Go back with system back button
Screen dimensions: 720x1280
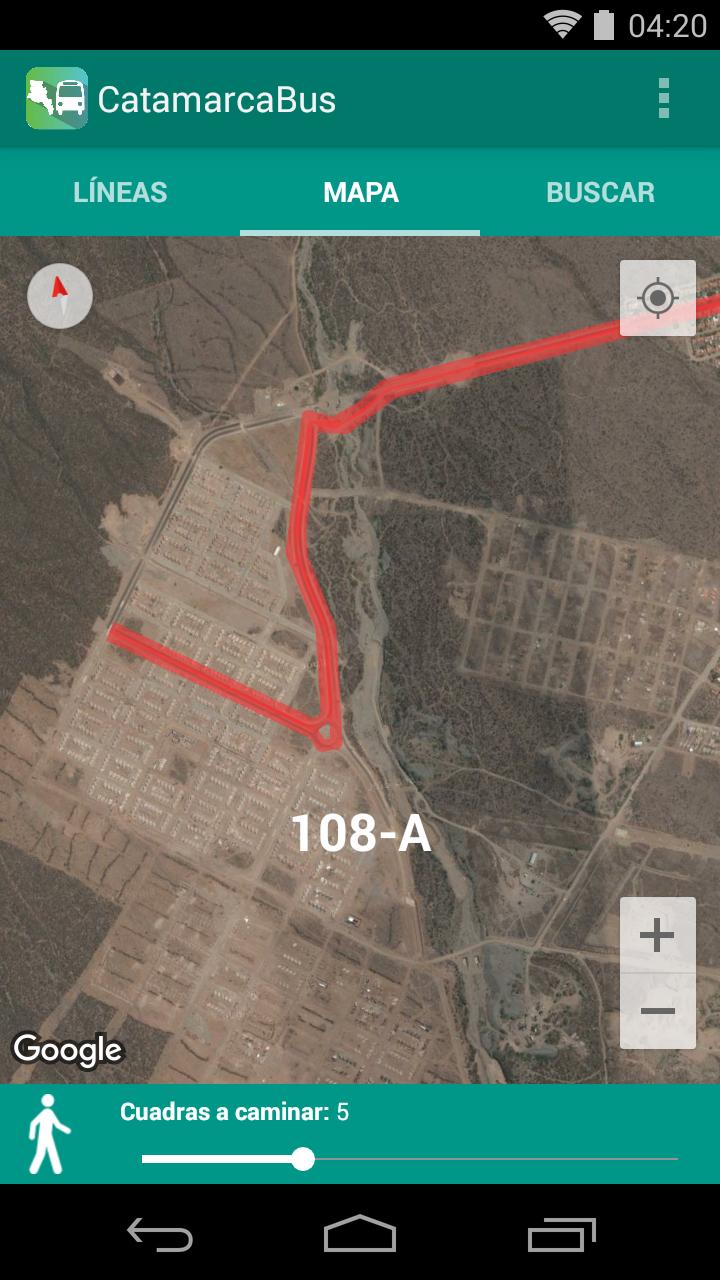click(160, 1235)
